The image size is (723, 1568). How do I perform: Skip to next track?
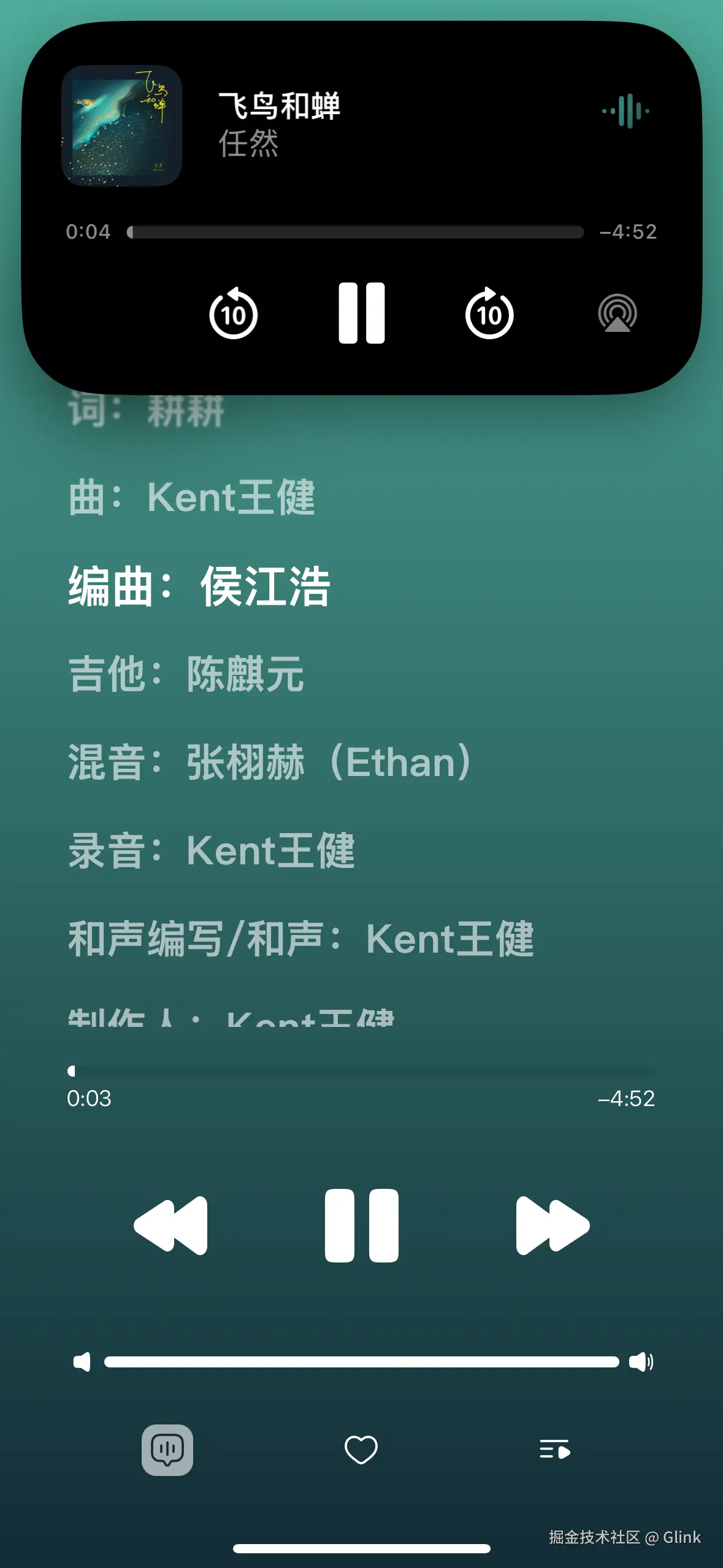[552, 1225]
